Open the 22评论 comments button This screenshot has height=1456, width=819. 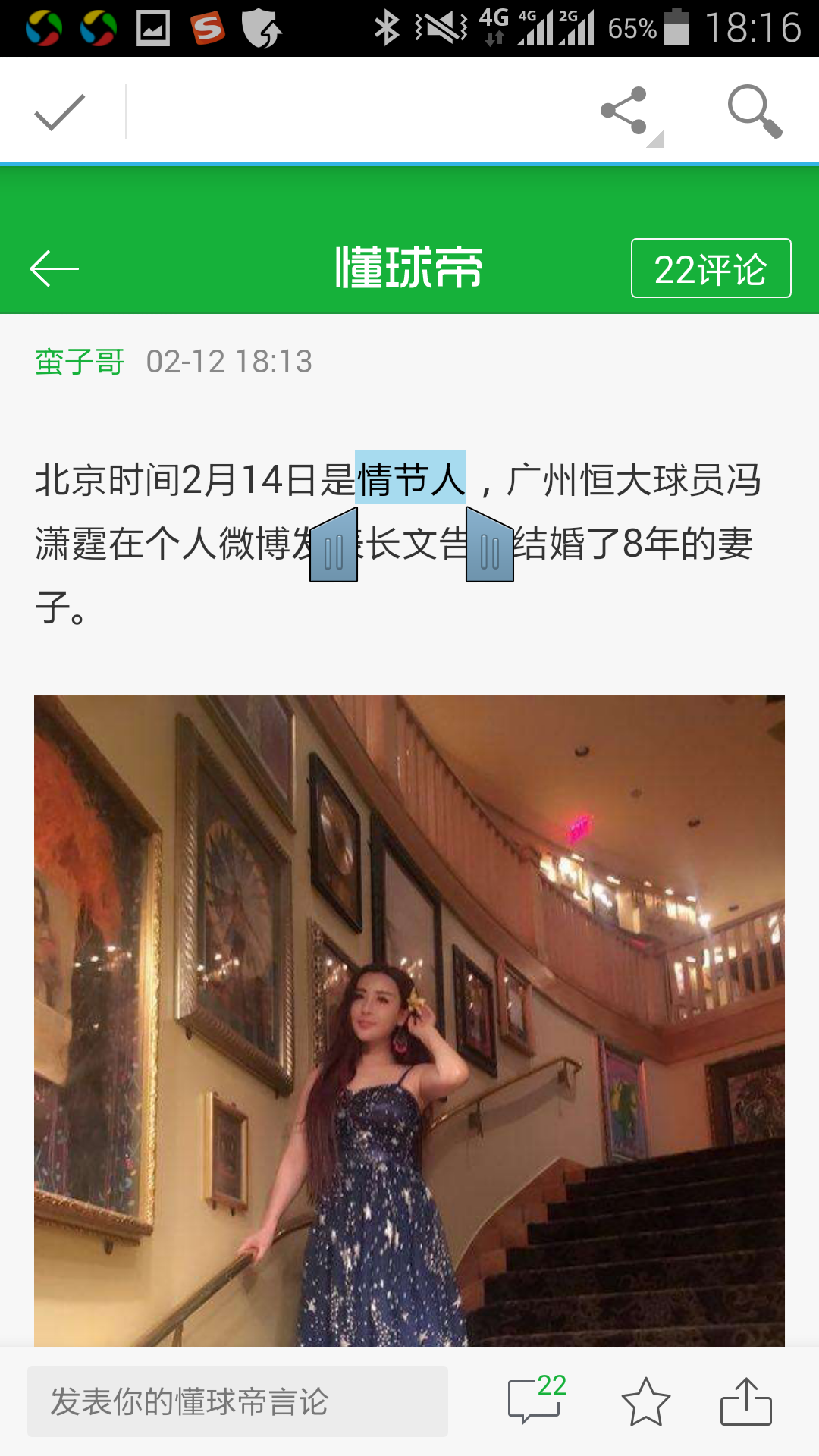pyautogui.click(x=711, y=268)
